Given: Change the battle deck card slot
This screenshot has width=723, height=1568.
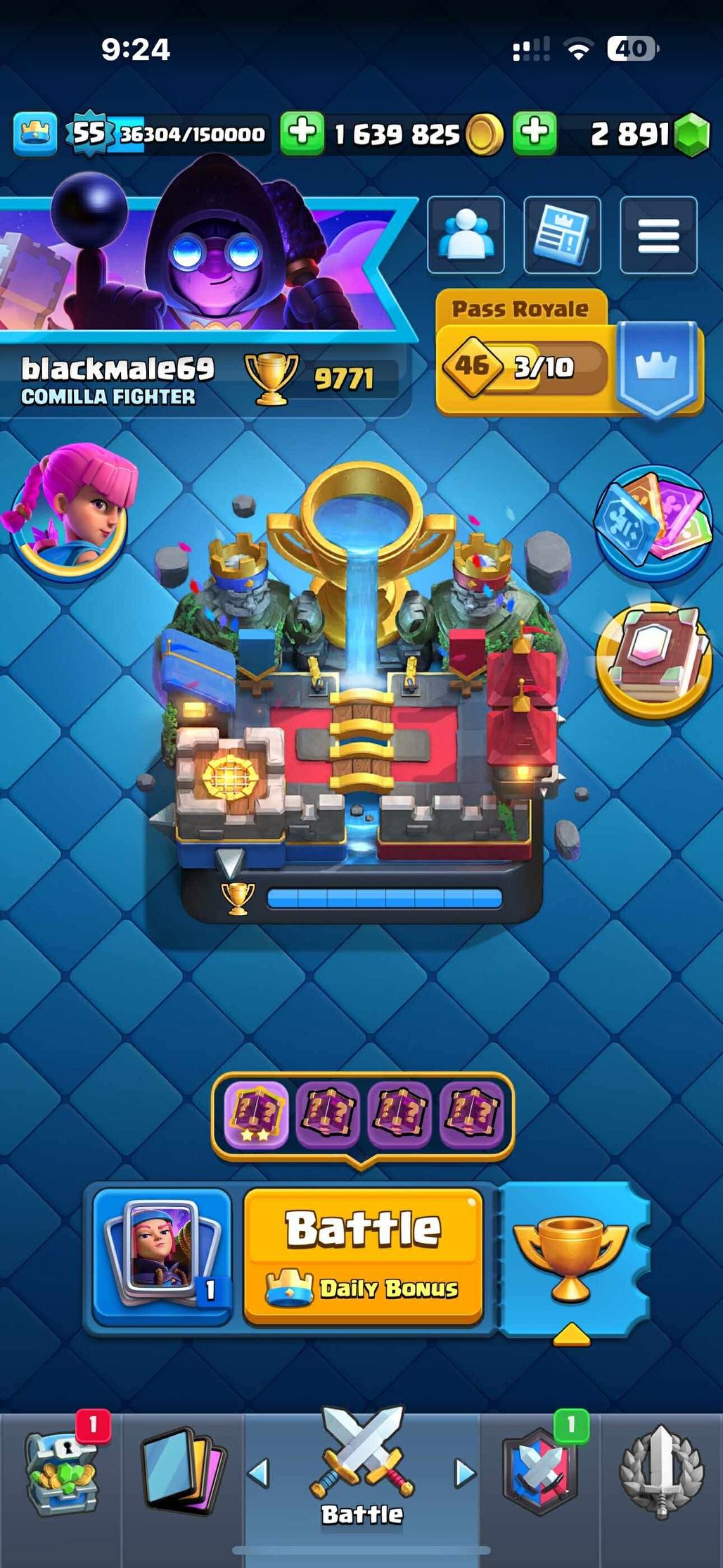Looking at the screenshot, I should (163, 1258).
